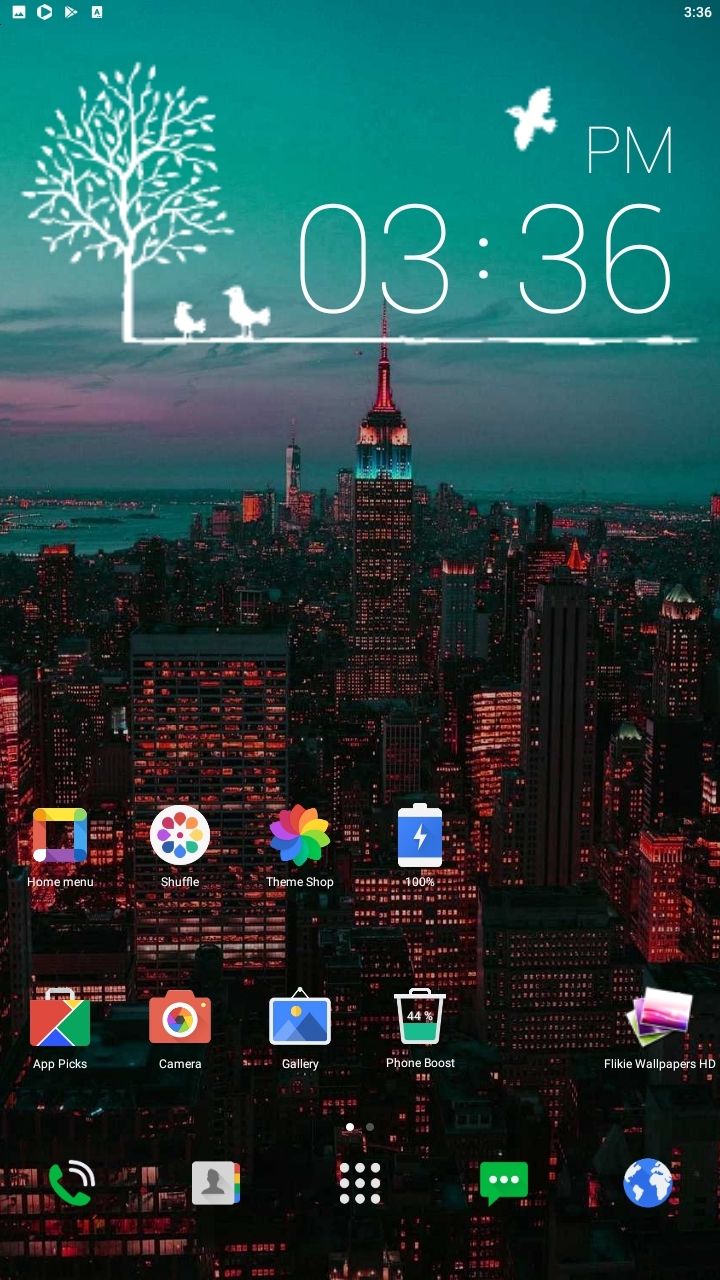Screen dimensions: 720x1280
Task: Open Flikie Wallpapers HD
Action: tap(660, 1018)
